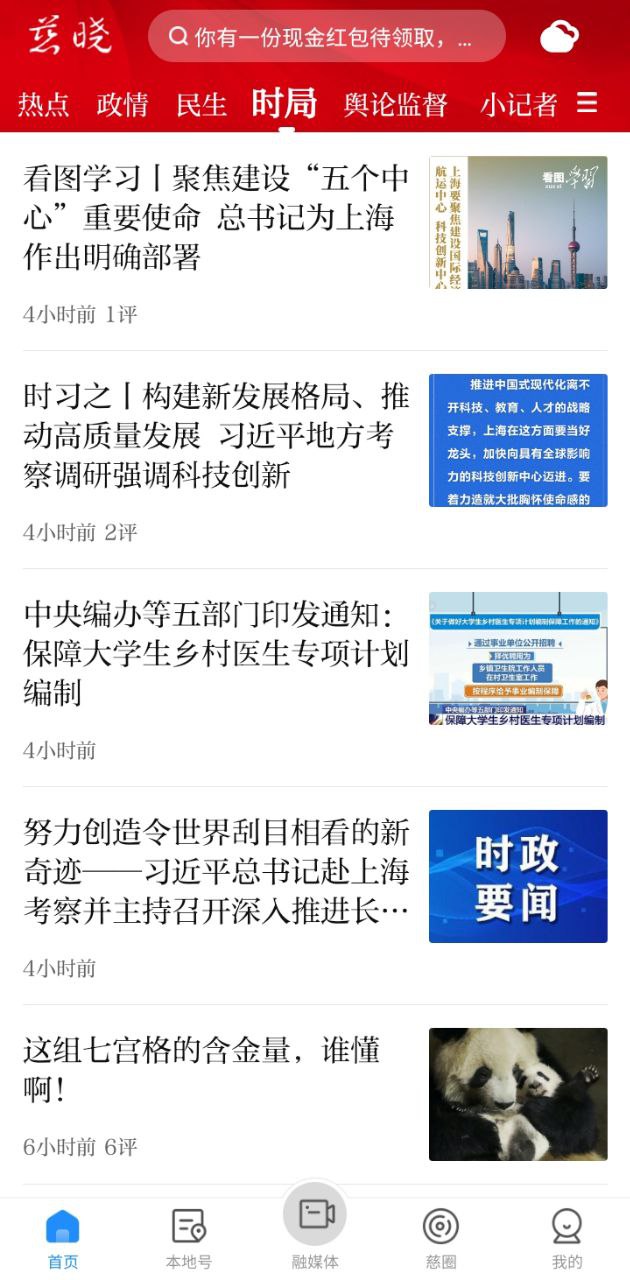Open the search box with red envelope hint
This screenshot has width=630, height=1280.
click(326, 38)
